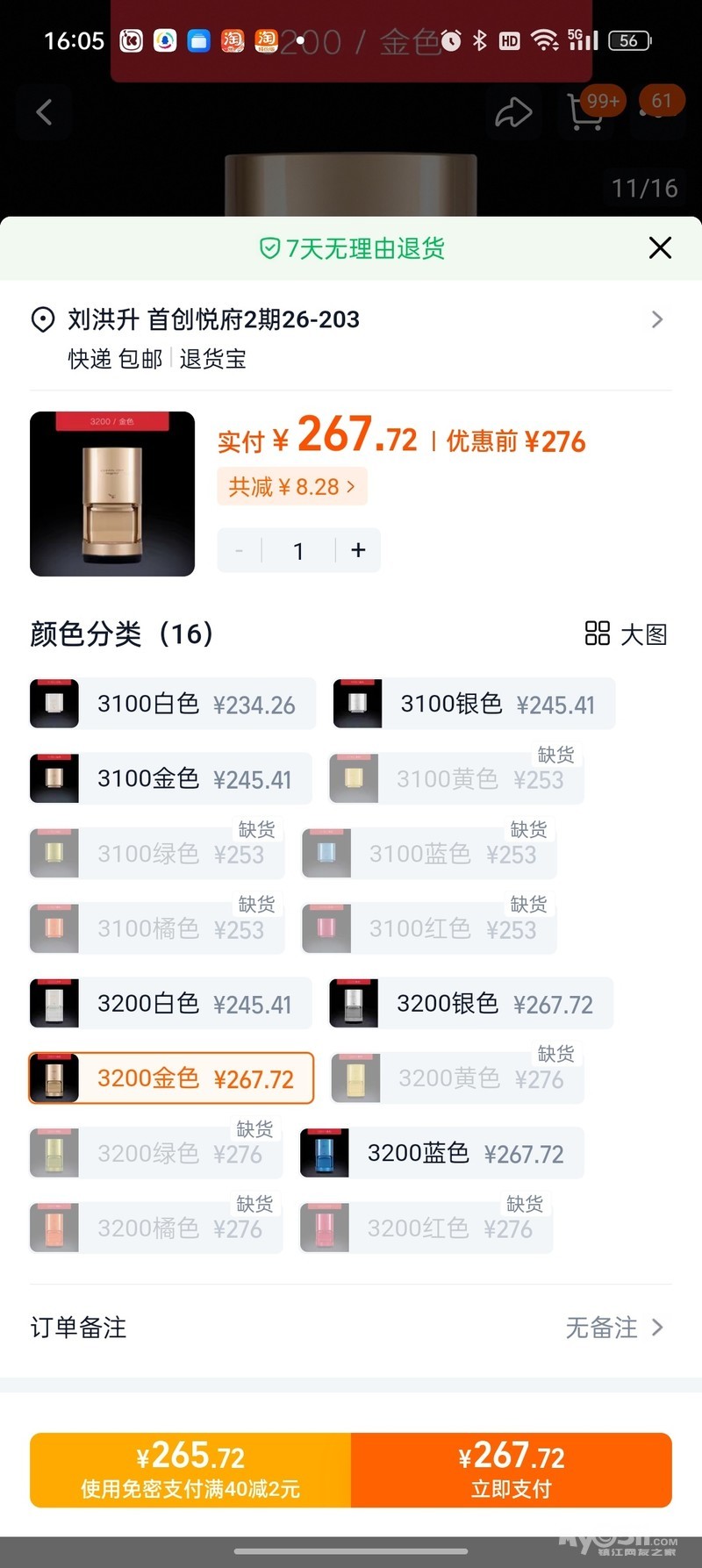Tap the selected 3200金色 option
Screen dimensions: 702x1568
coord(172,1078)
